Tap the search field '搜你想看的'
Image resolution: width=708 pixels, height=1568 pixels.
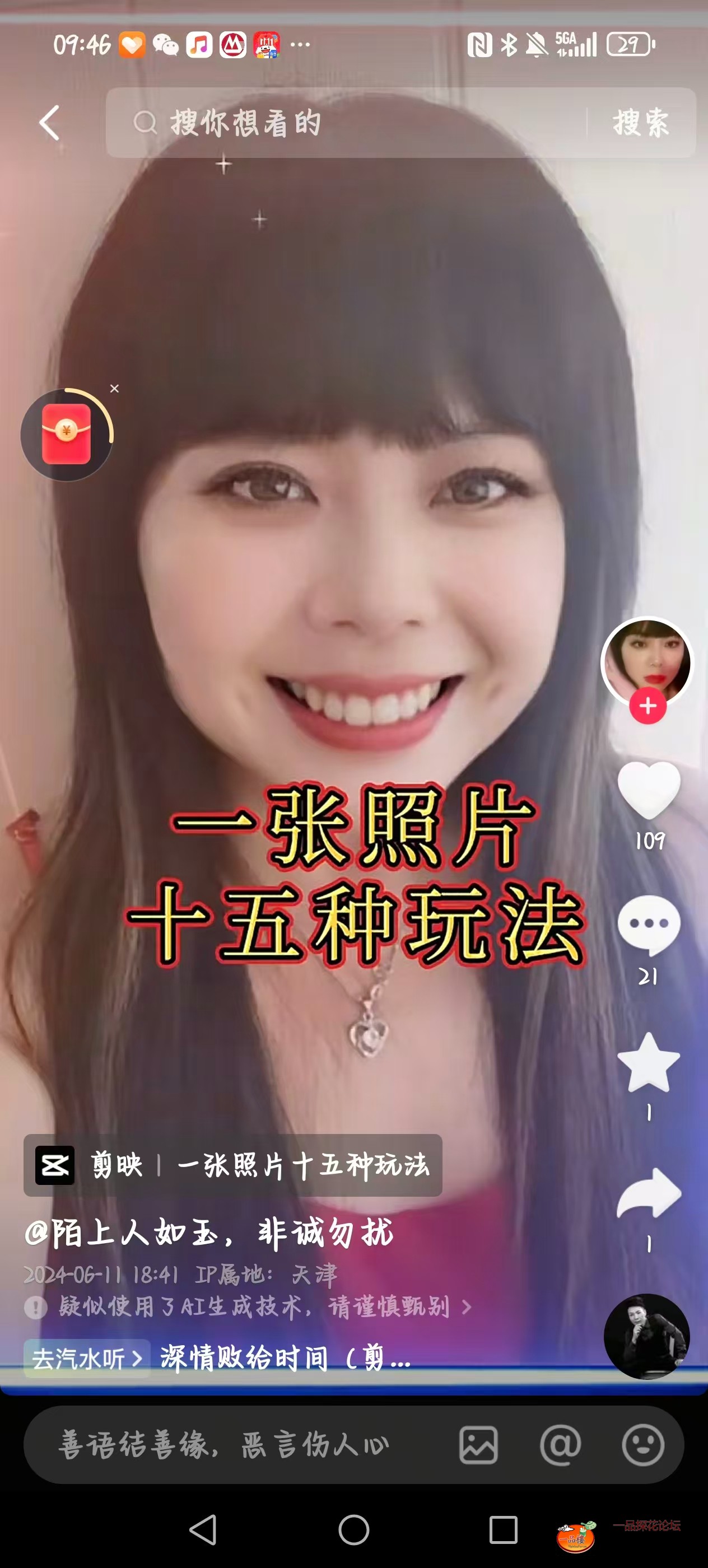coord(341,123)
